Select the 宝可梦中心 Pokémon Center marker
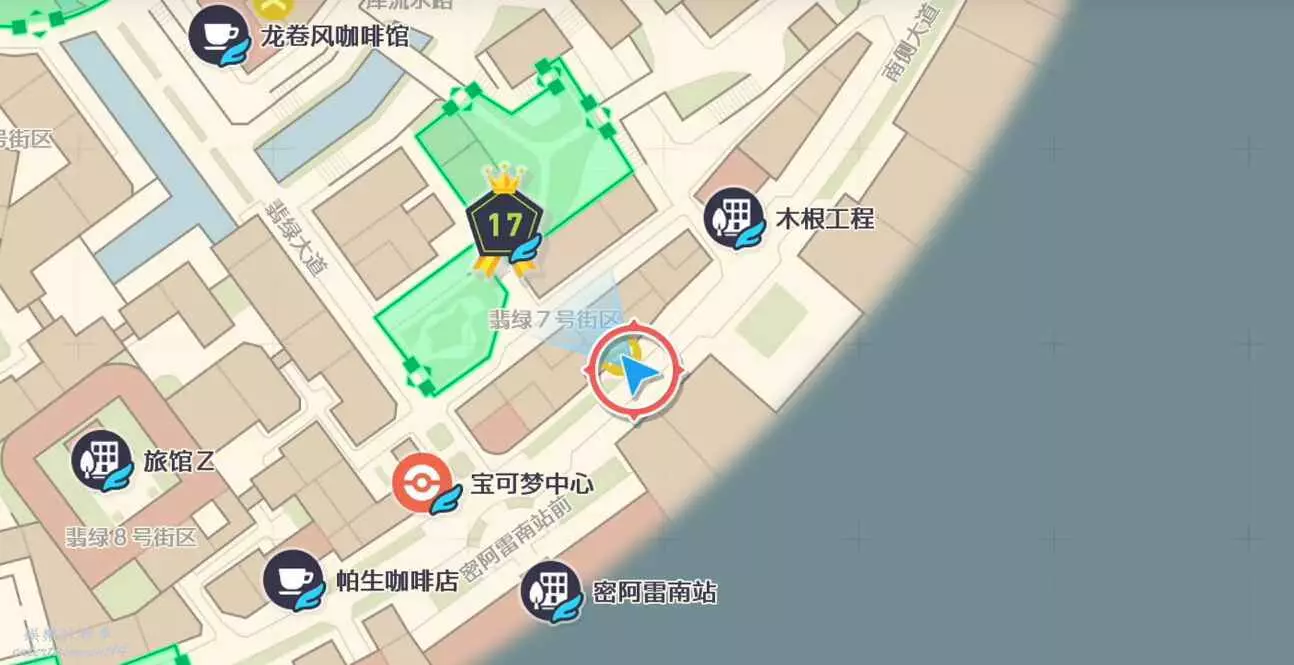This screenshot has height=665, width=1294. (x=421, y=484)
